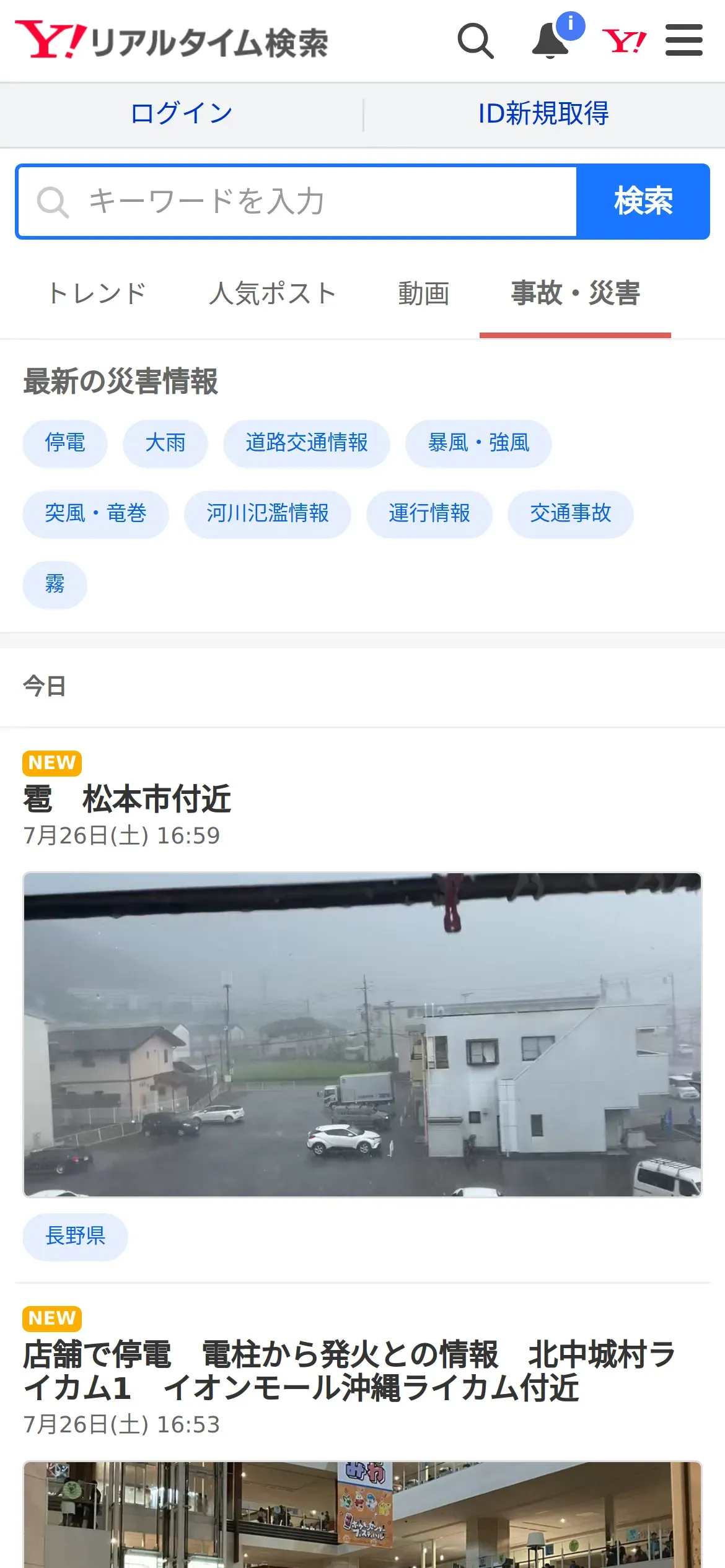Tap the ログイン link
The image size is (725, 1568).
pyautogui.click(x=181, y=113)
